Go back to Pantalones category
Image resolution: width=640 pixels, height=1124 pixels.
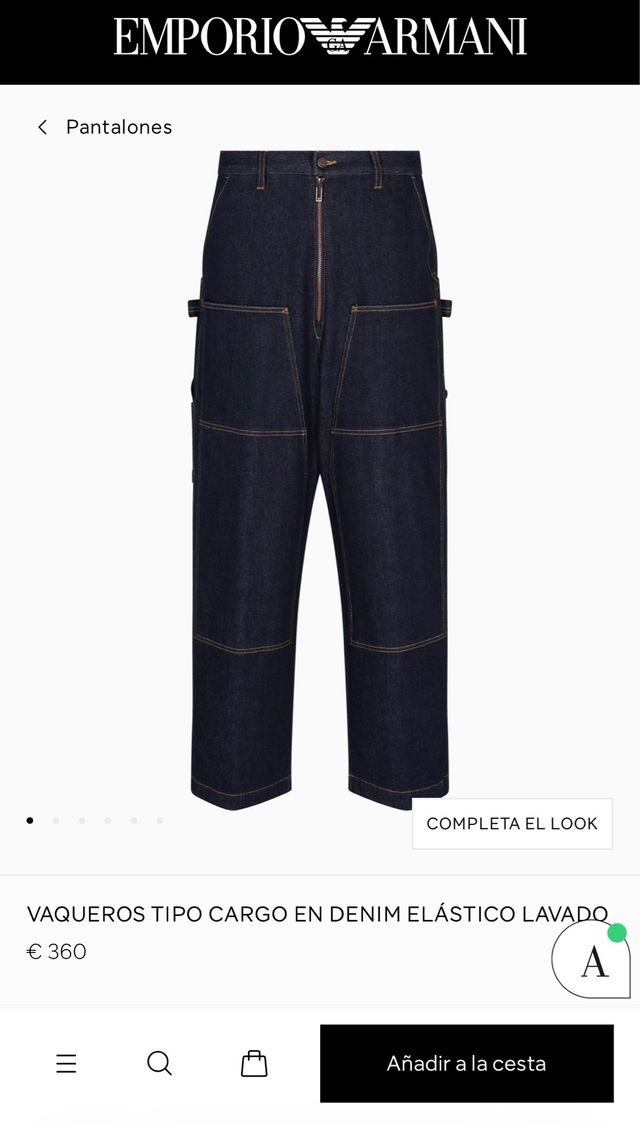pyautogui.click(x=104, y=127)
